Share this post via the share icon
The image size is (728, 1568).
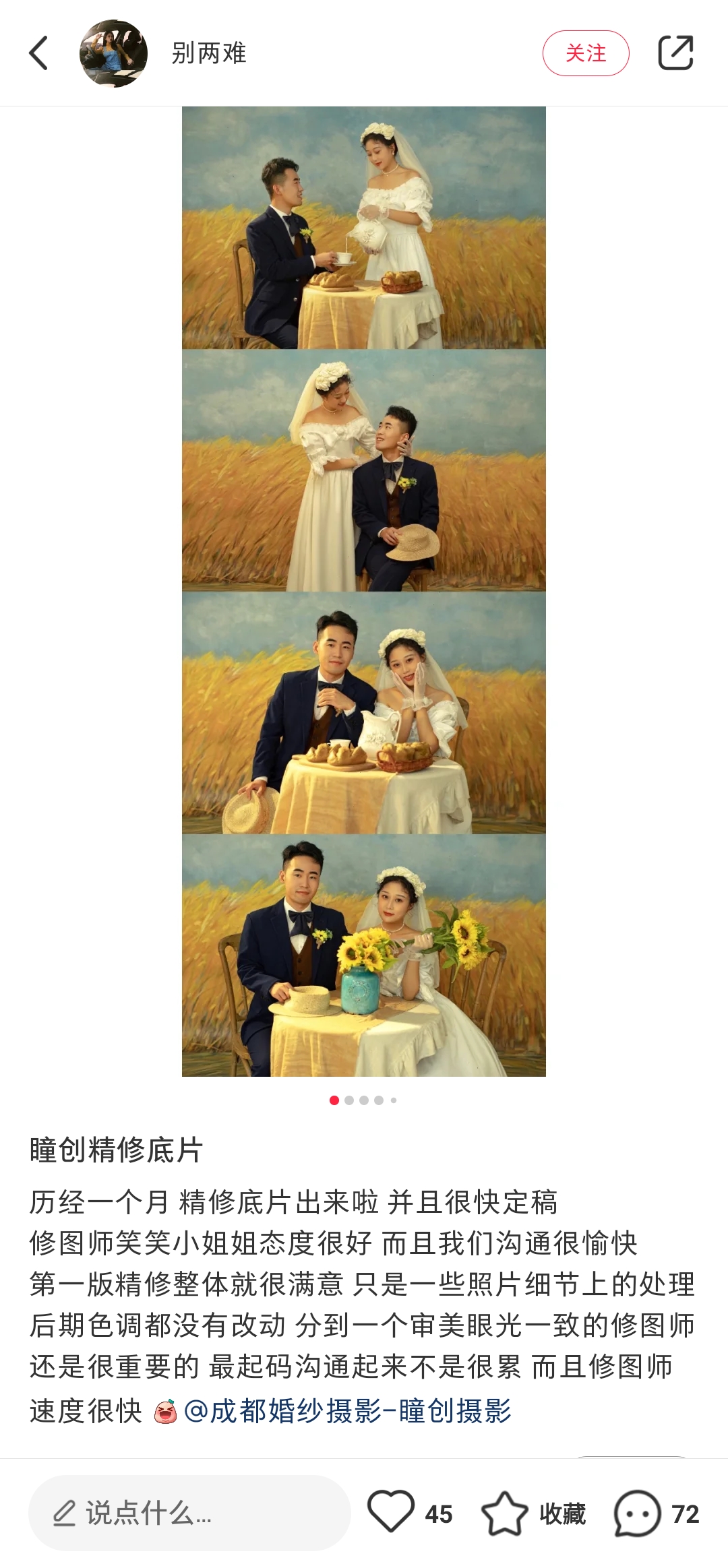(x=675, y=53)
